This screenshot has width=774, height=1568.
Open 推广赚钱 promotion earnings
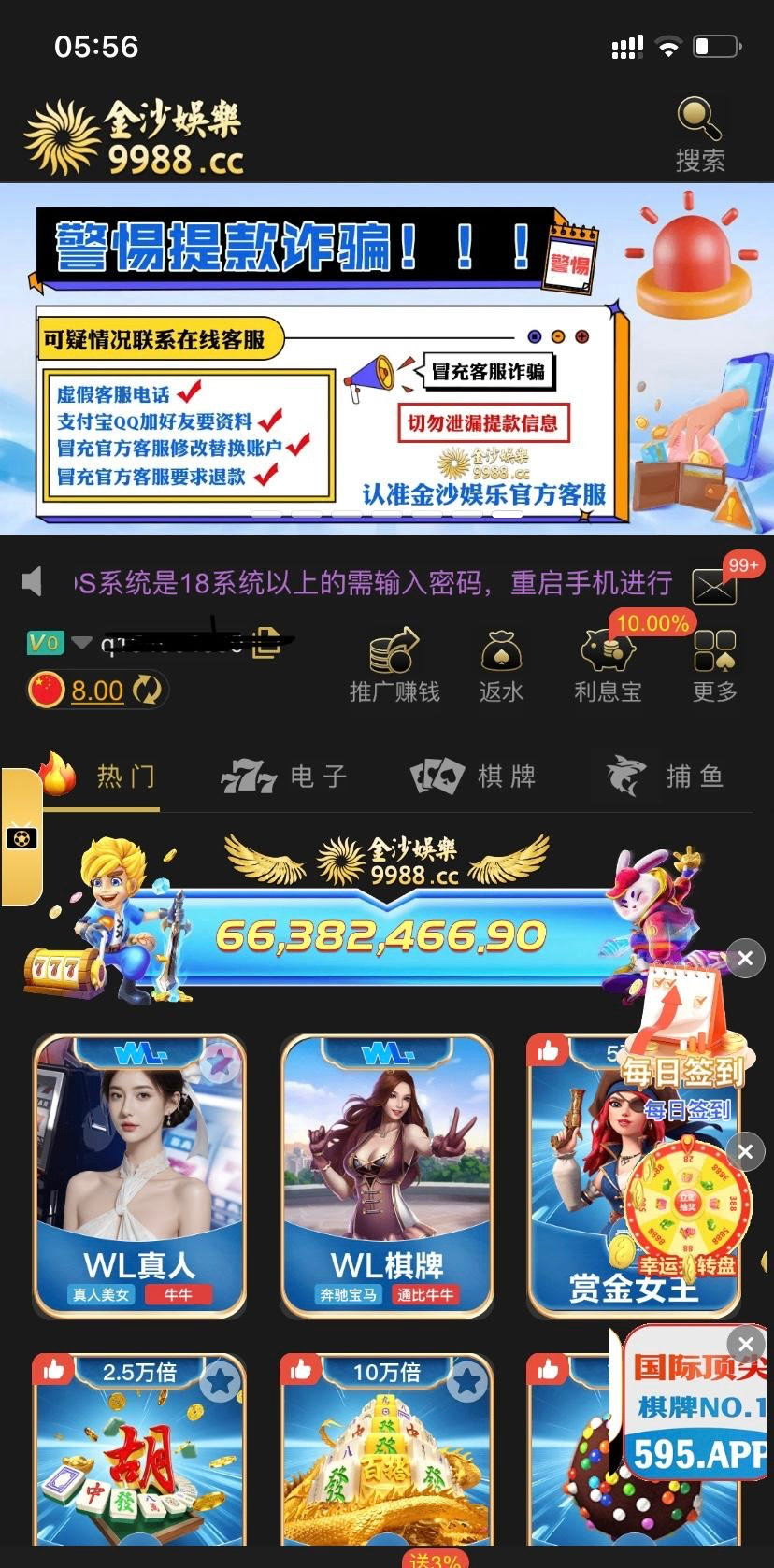coord(394,664)
